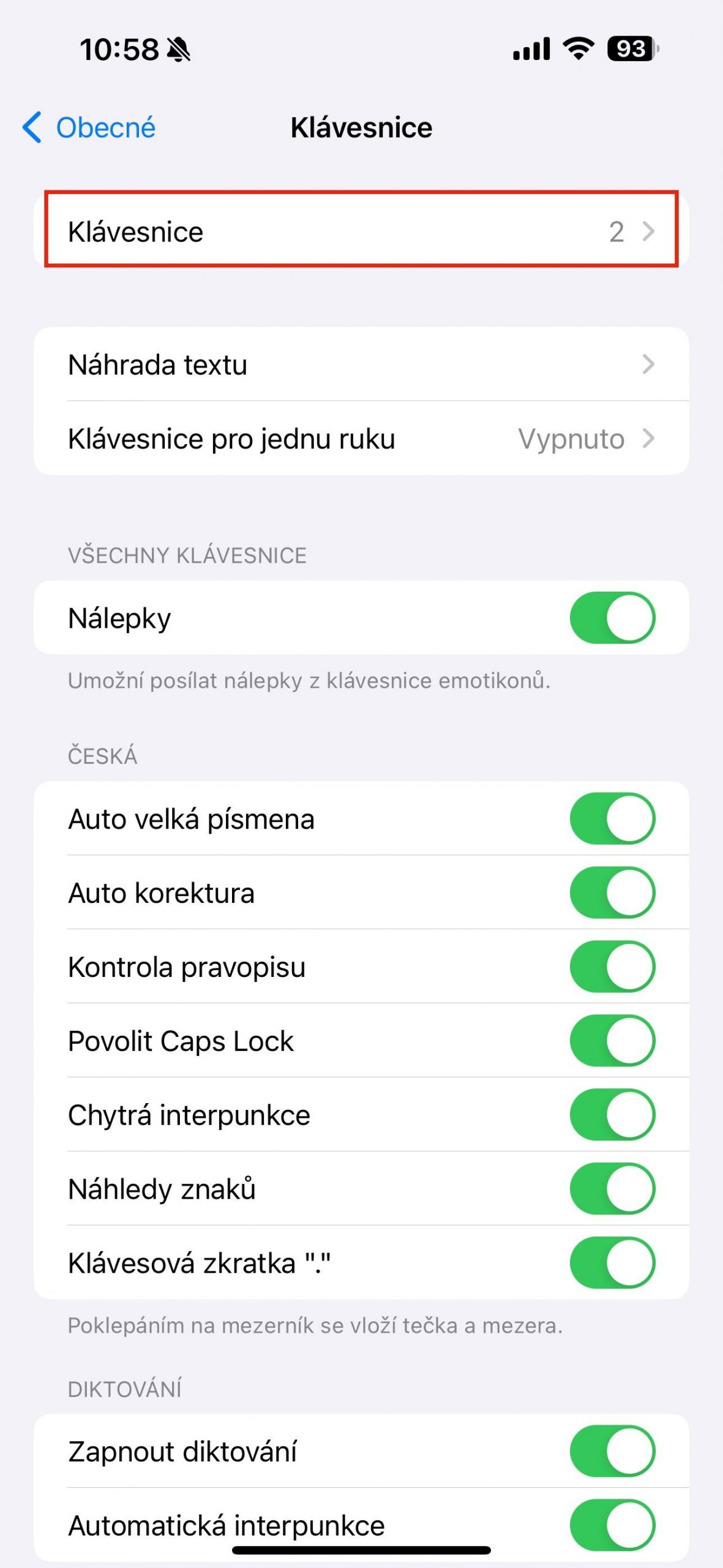Toggle Klávesová zkratka "." switch
Viewport: 723px width, 1568px height.
click(x=612, y=1263)
